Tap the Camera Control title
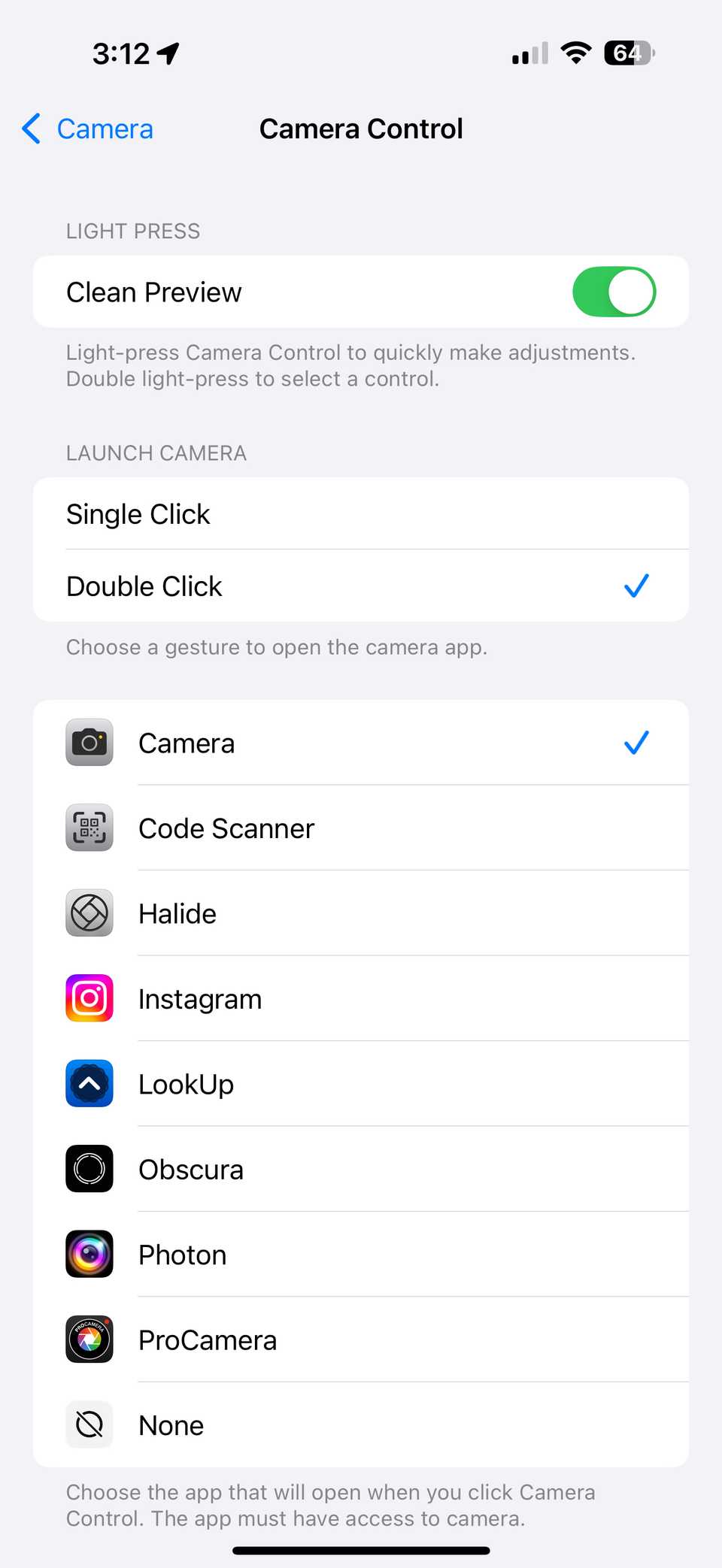The height and width of the screenshot is (1568, 722). [x=361, y=129]
